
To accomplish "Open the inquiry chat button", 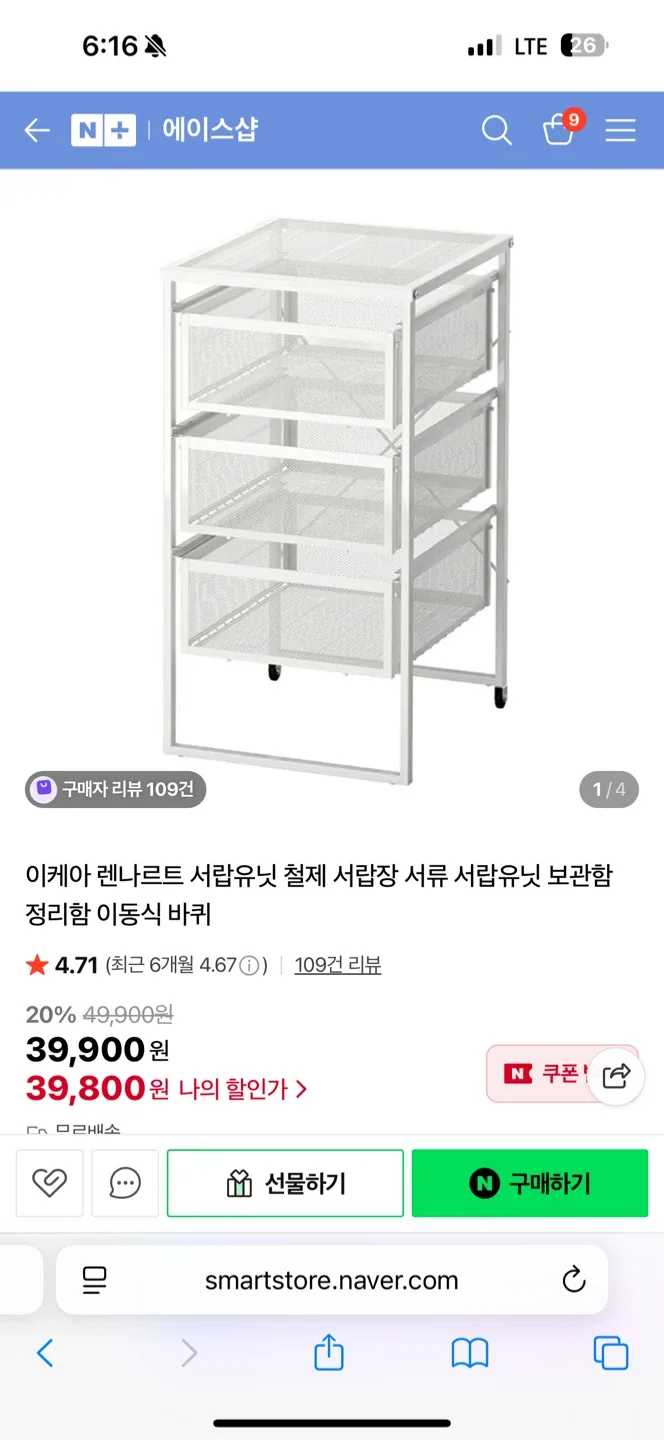I will tap(125, 1183).
